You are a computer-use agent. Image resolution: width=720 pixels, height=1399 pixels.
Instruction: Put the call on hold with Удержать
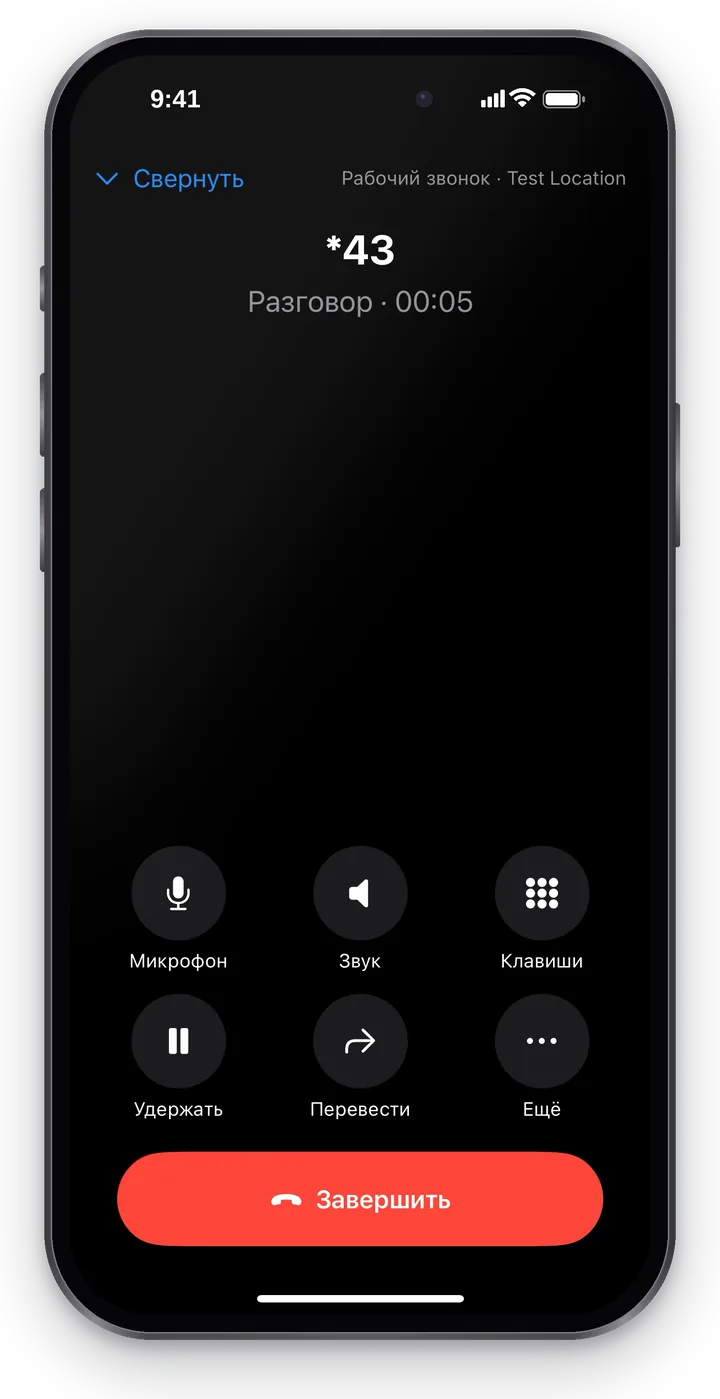point(178,1041)
